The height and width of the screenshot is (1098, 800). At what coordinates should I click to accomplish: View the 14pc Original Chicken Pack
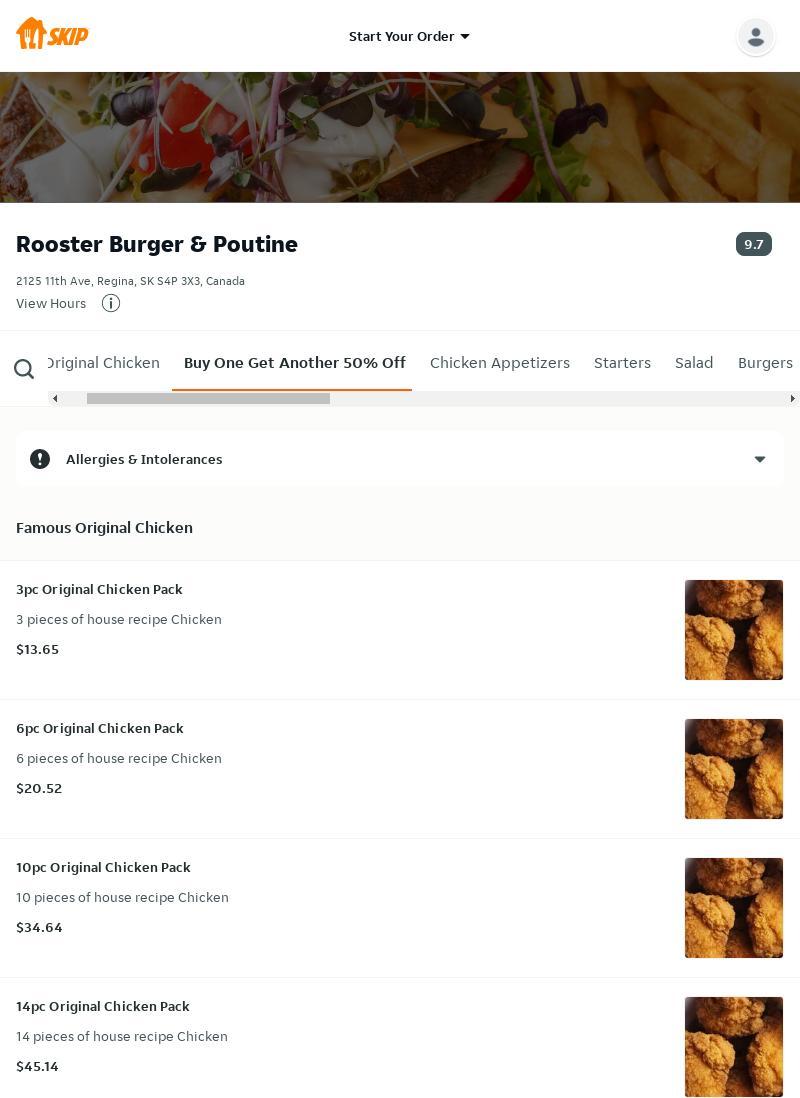point(103,1007)
